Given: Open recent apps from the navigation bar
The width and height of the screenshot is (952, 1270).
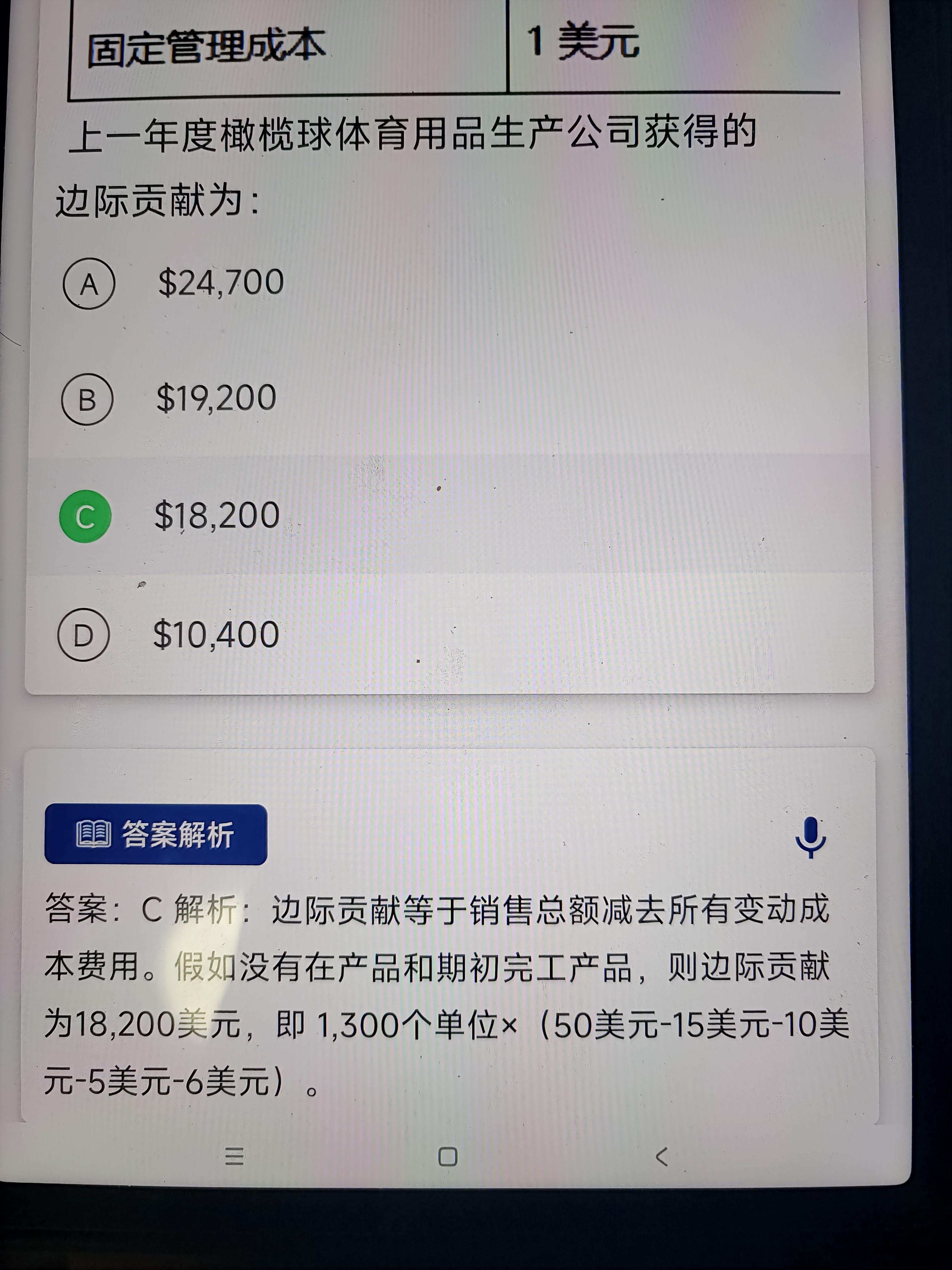Looking at the screenshot, I should coord(234,1156).
